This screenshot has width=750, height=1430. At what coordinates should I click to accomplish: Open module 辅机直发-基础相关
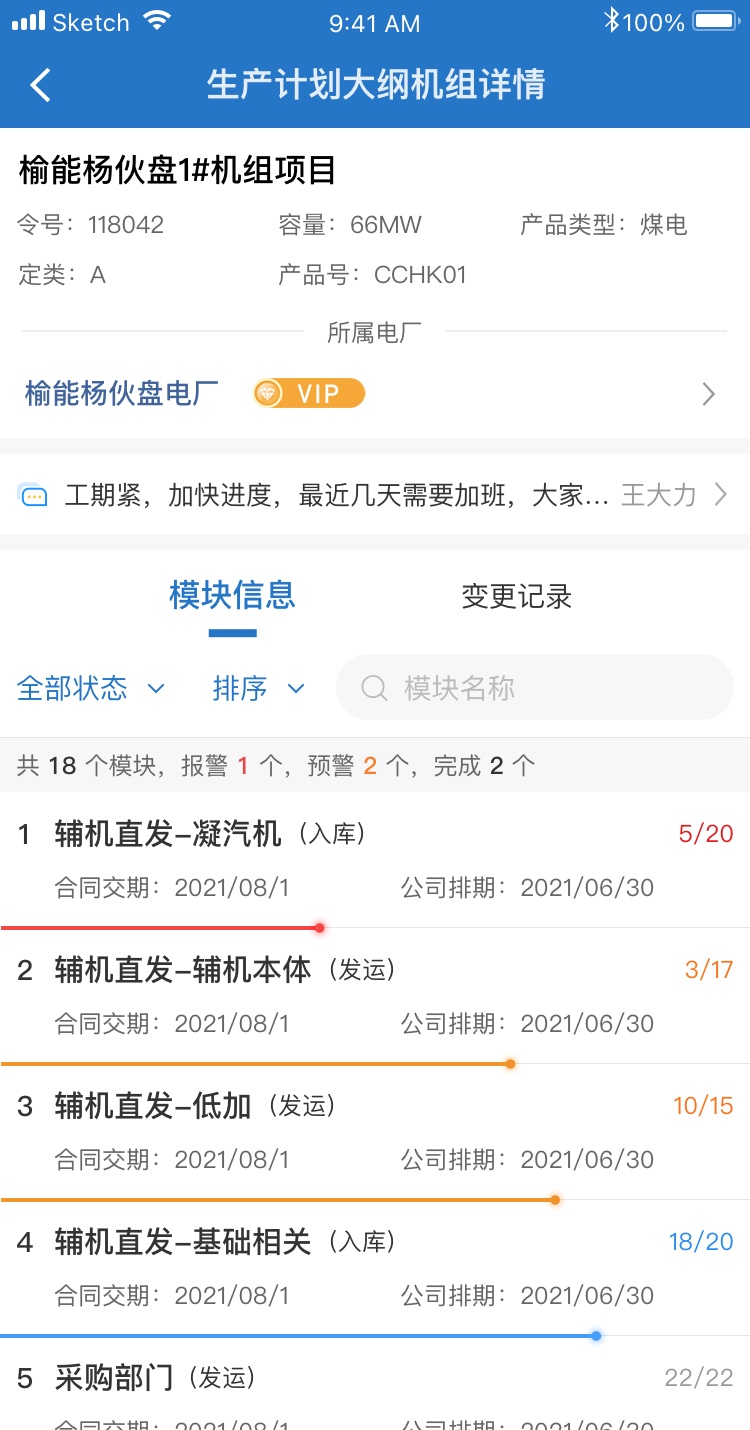[x=375, y=1268]
